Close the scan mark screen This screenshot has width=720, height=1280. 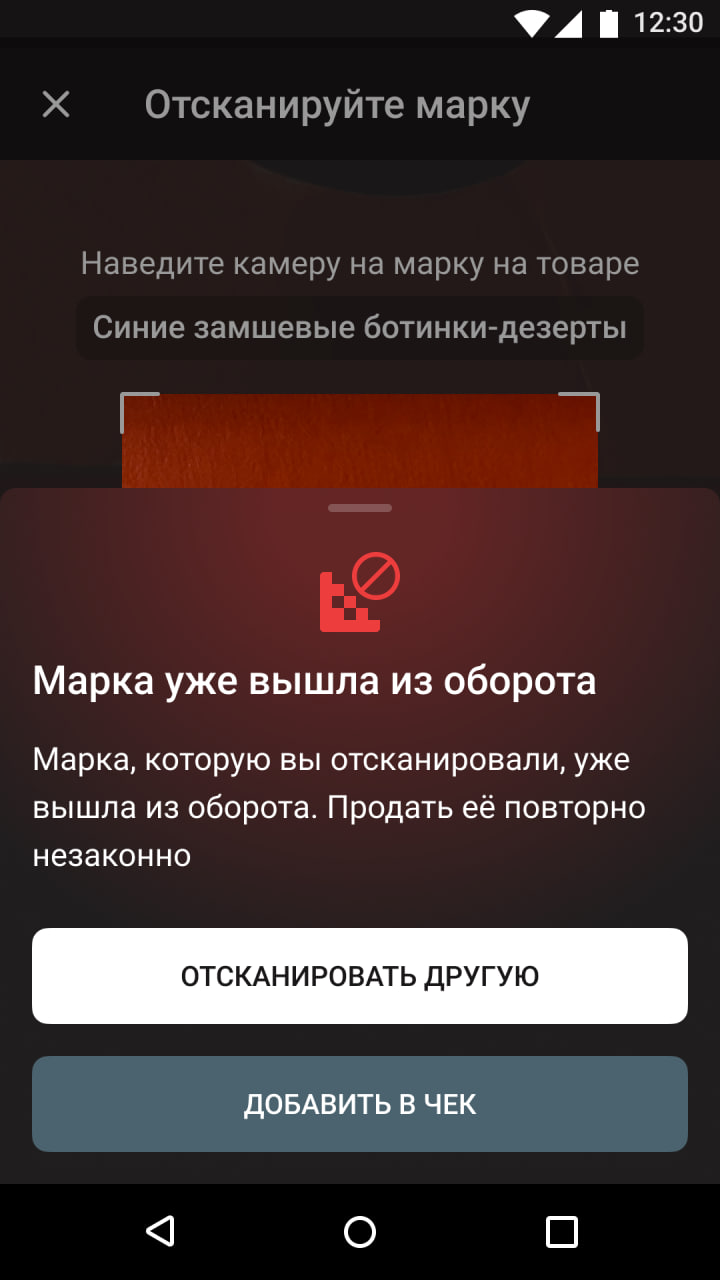[56, 104]
